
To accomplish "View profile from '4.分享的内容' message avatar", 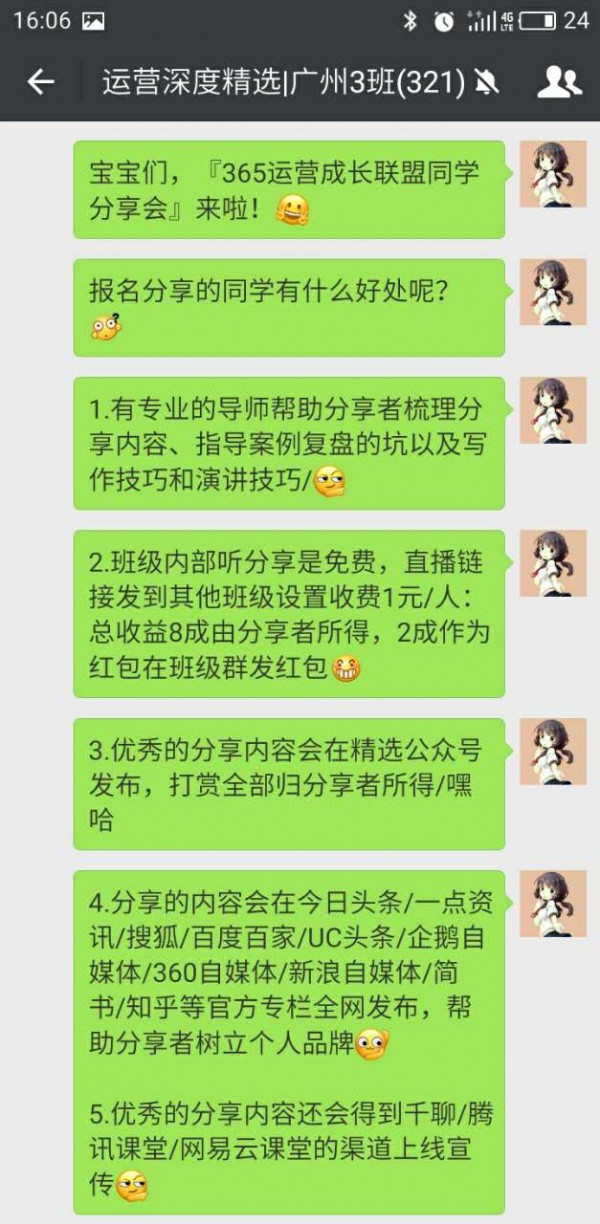I will [552, 904].
